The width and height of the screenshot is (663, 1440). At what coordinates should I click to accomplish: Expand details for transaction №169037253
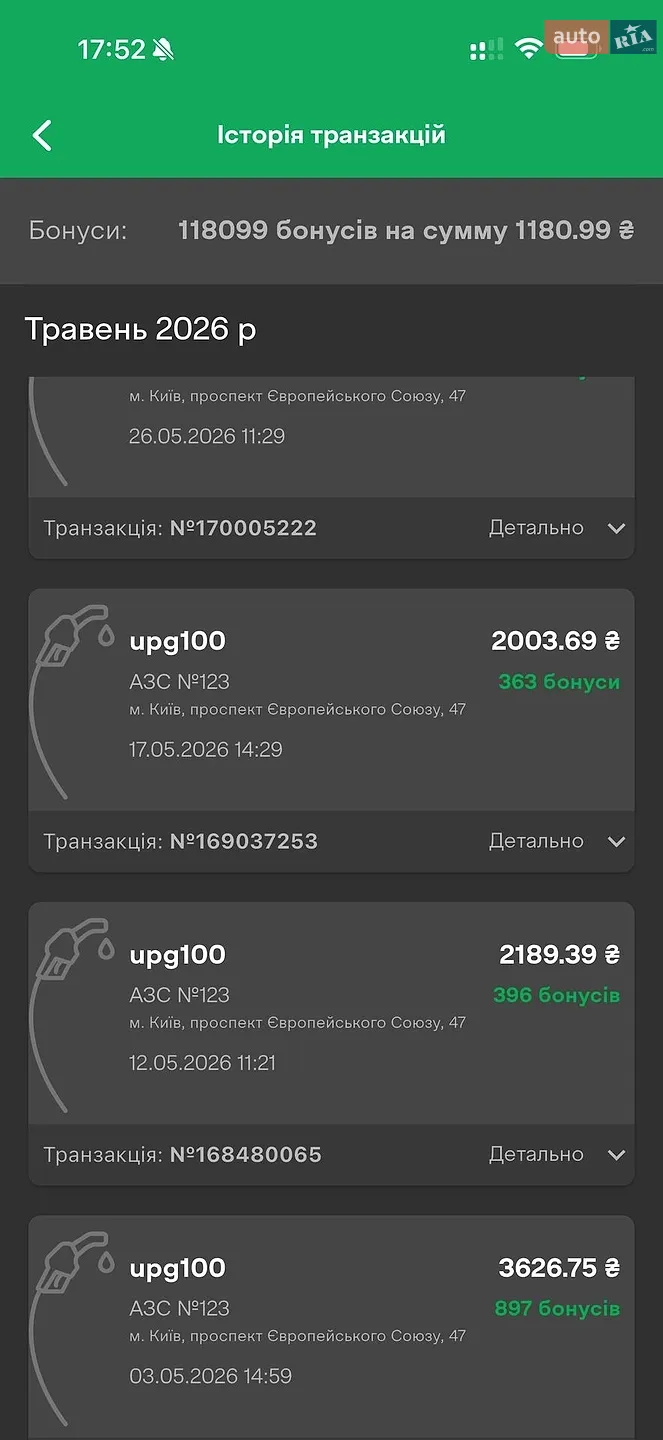557,841
